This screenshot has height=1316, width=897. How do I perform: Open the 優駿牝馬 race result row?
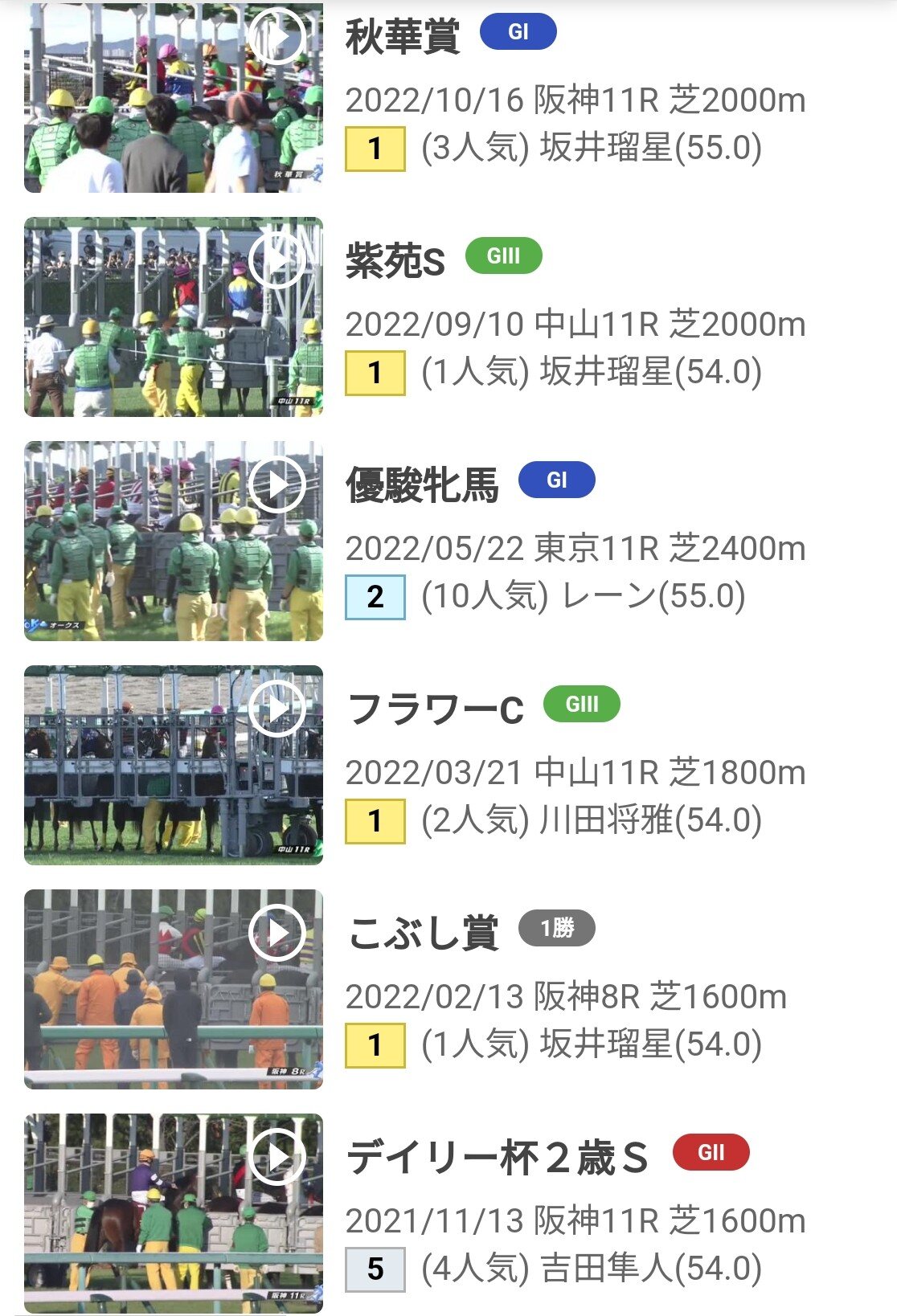575,549
